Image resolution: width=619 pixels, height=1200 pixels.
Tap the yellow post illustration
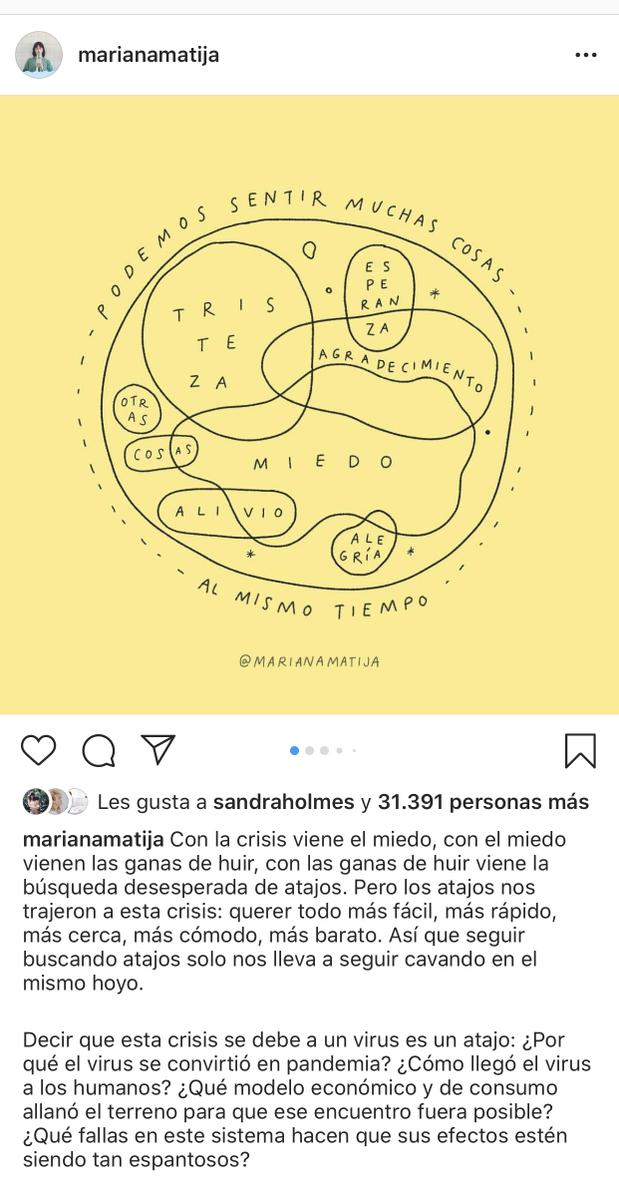(x=309, y=405)
